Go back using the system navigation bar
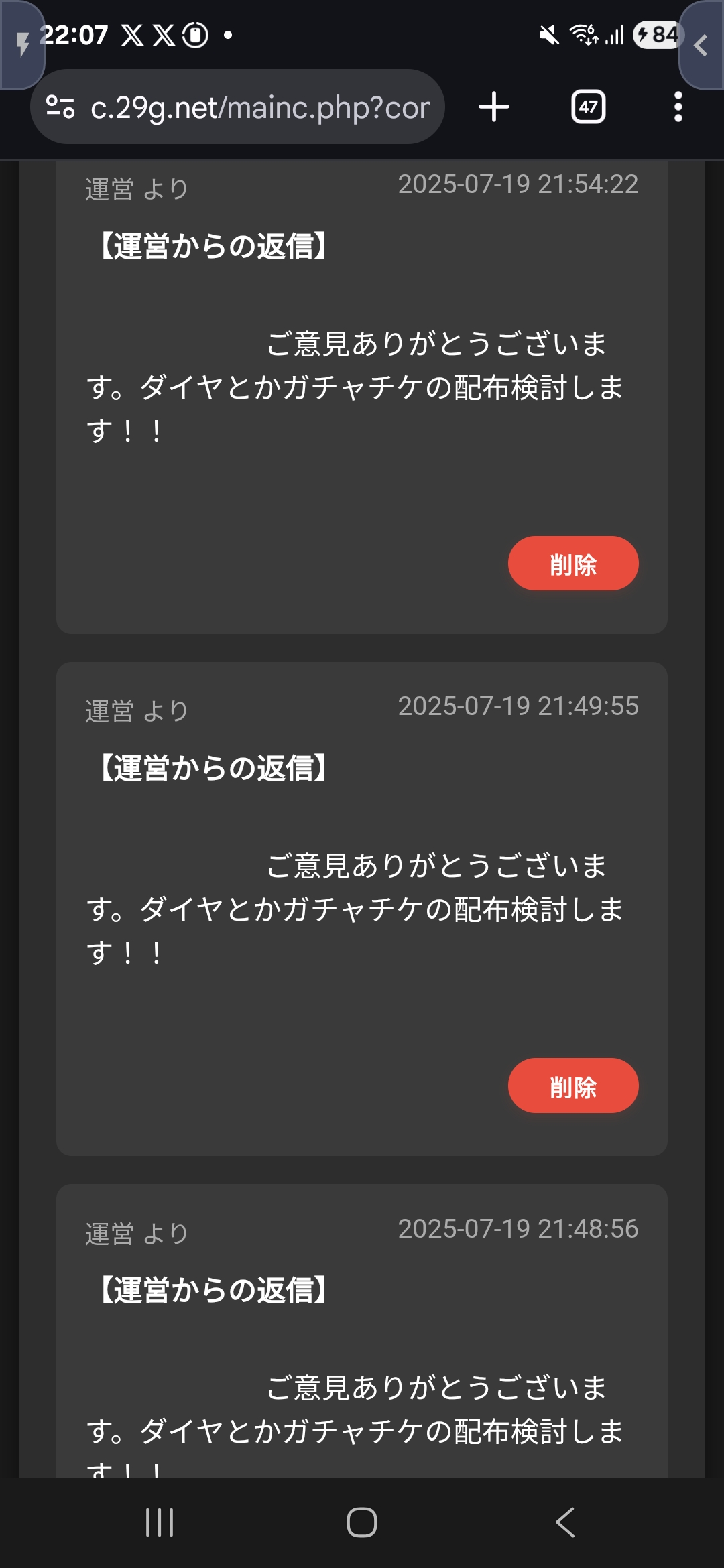Screen dimensions: 724x1568 [565, 1522]
